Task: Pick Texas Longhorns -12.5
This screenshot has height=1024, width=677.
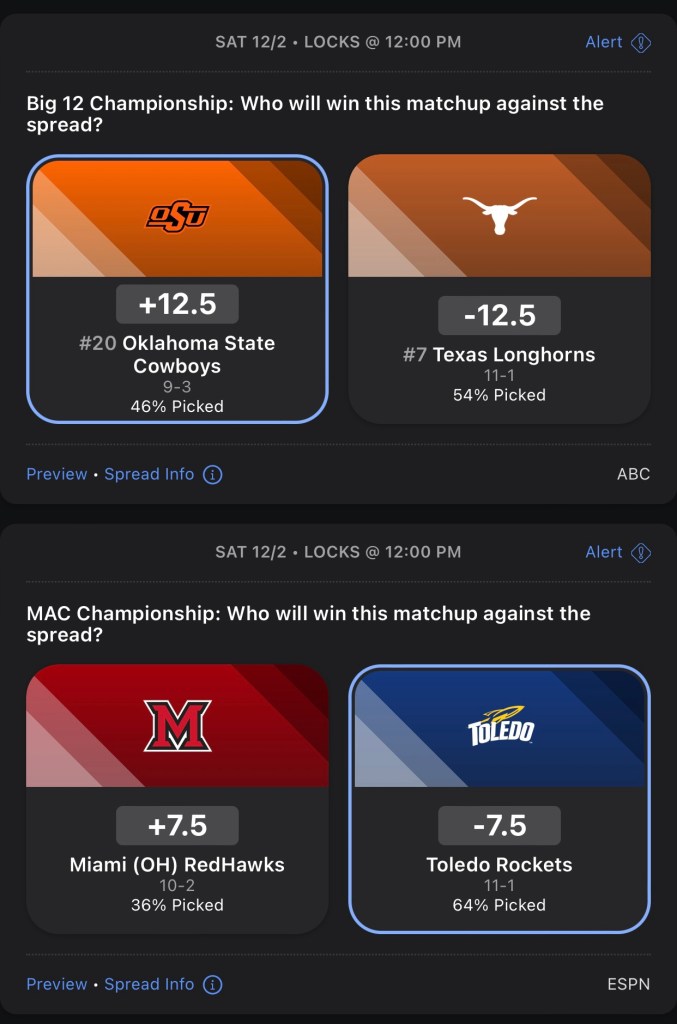Action: click(499, 288)
